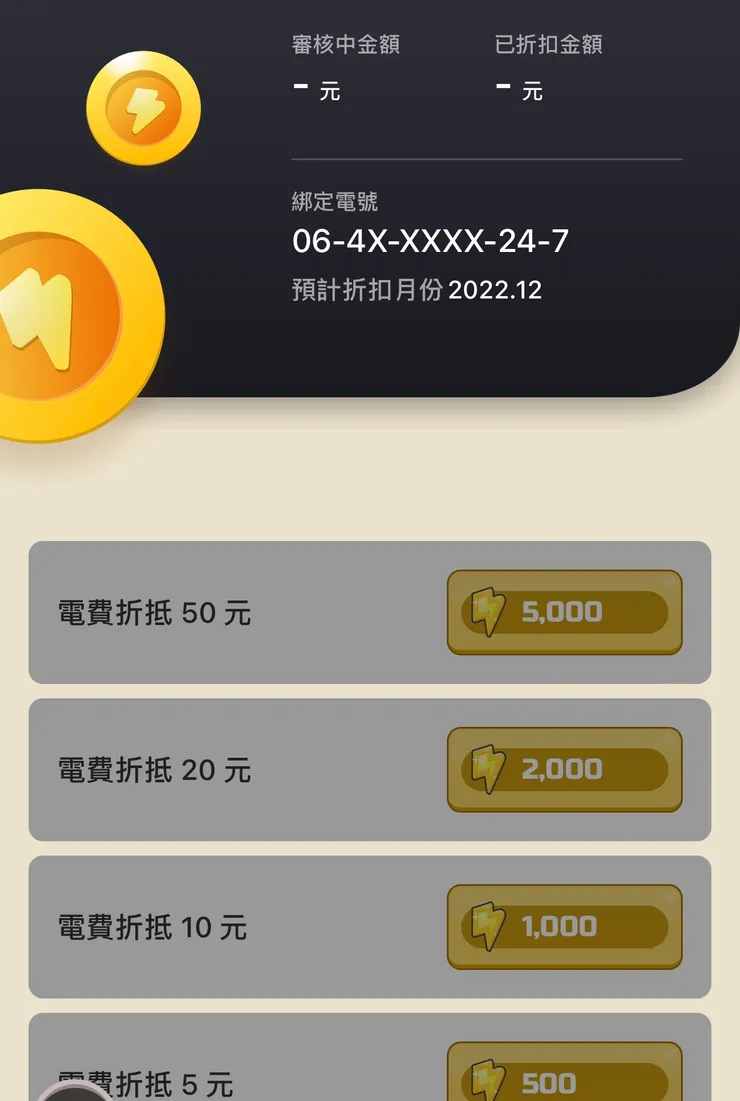Tap the lightning bolt icon on the 1,000 button

(490, 927)
